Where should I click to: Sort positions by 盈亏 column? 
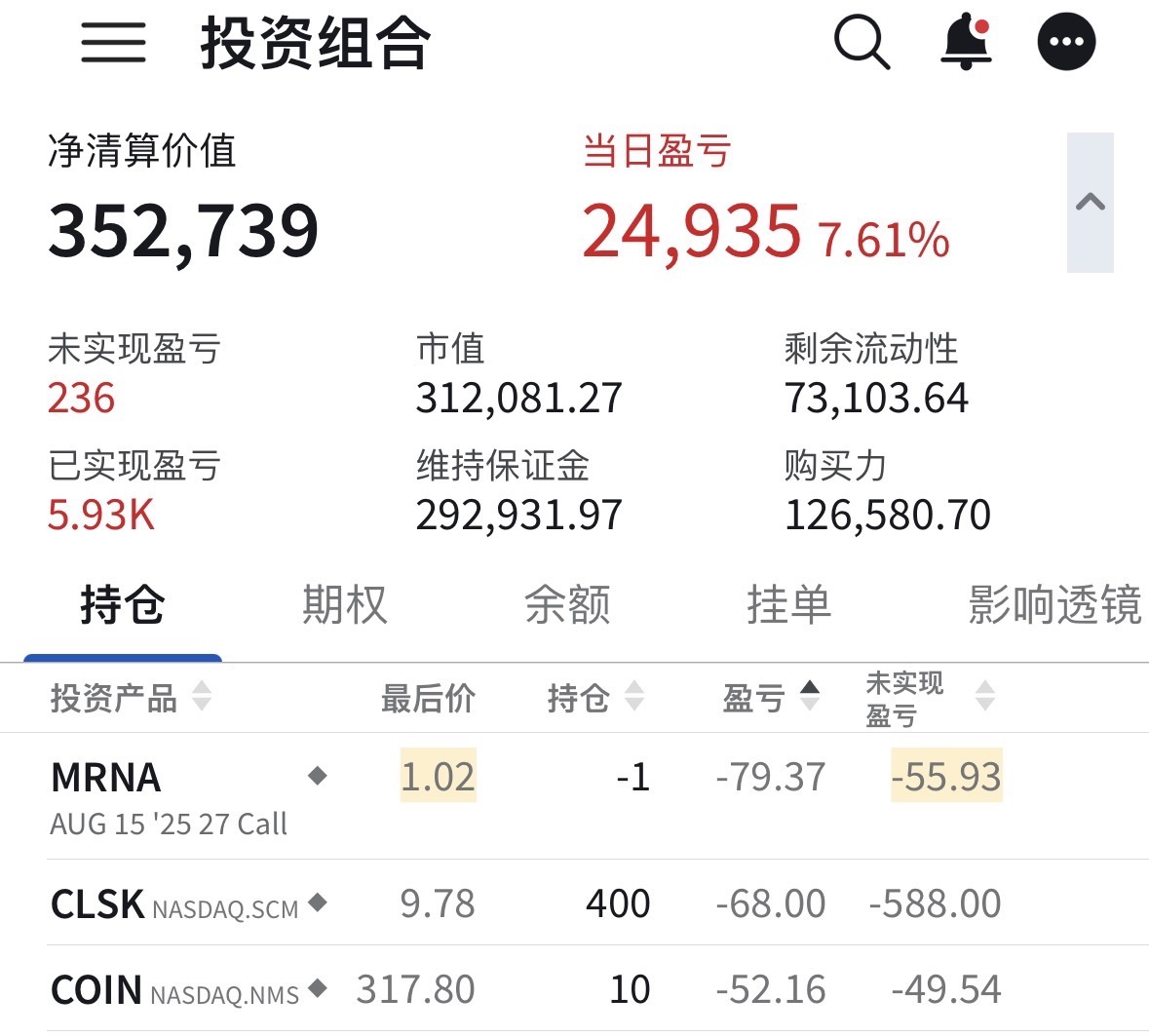[x=771, y=698]
